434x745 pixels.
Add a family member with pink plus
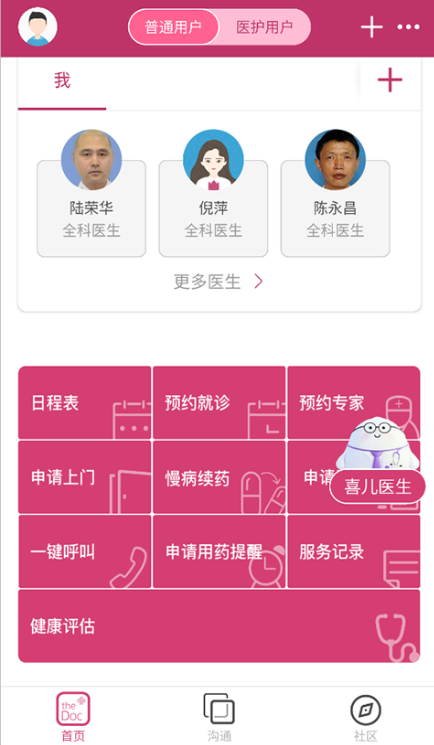tap(390, 80)
